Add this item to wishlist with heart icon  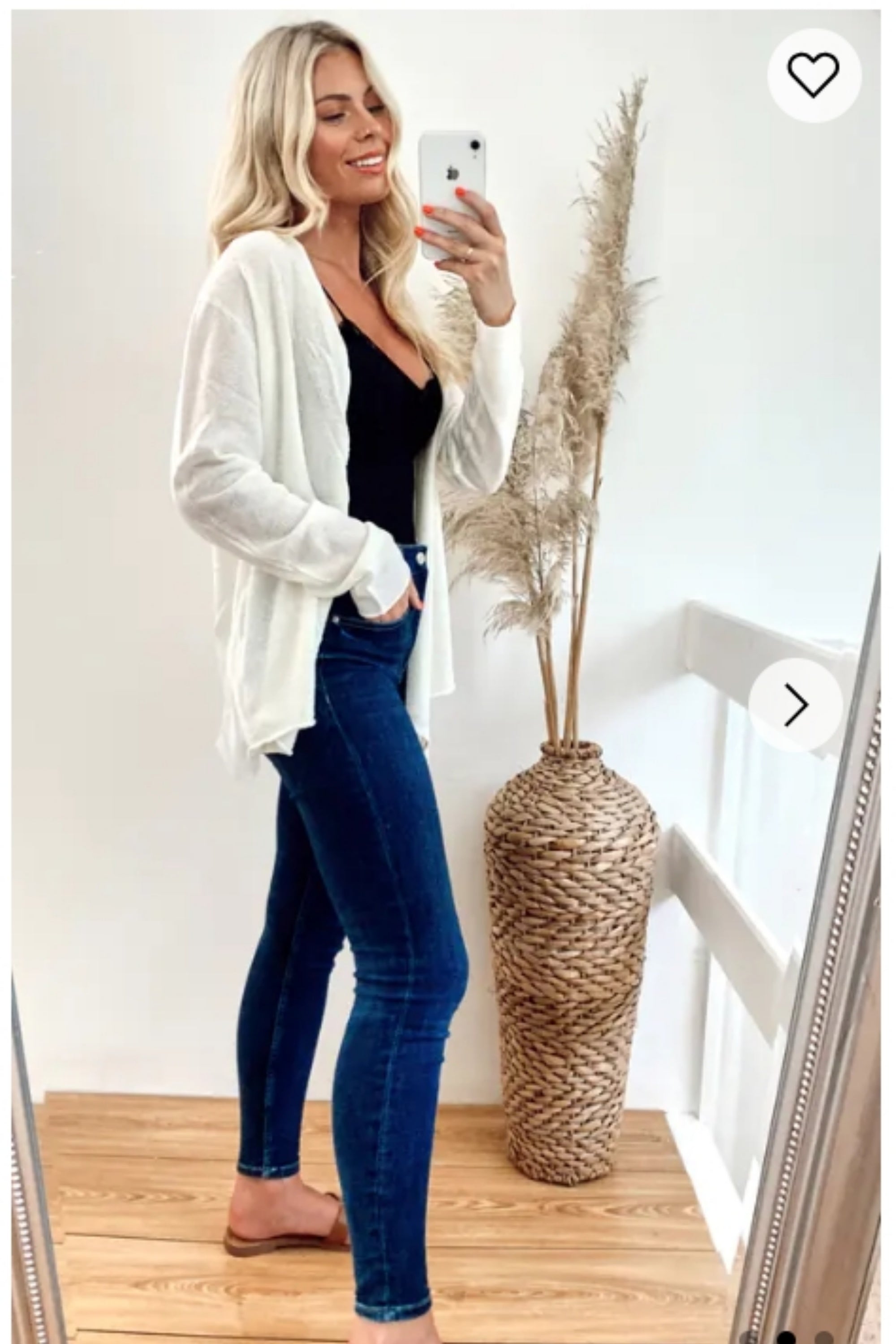click(x=813, y=75)
